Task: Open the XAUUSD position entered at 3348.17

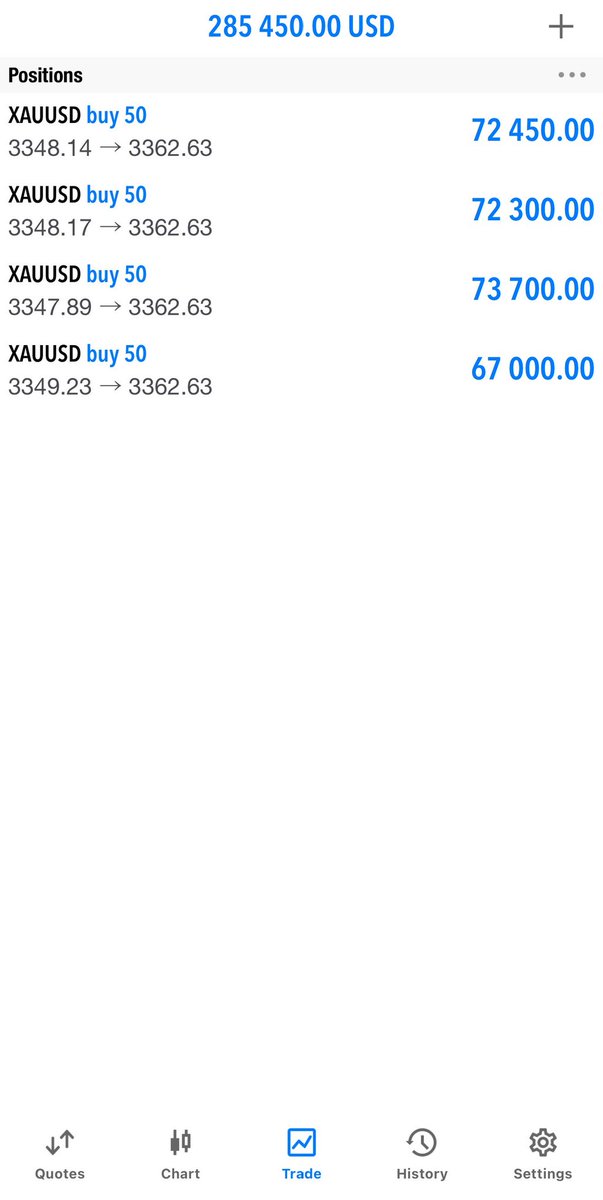Action: 301,211
